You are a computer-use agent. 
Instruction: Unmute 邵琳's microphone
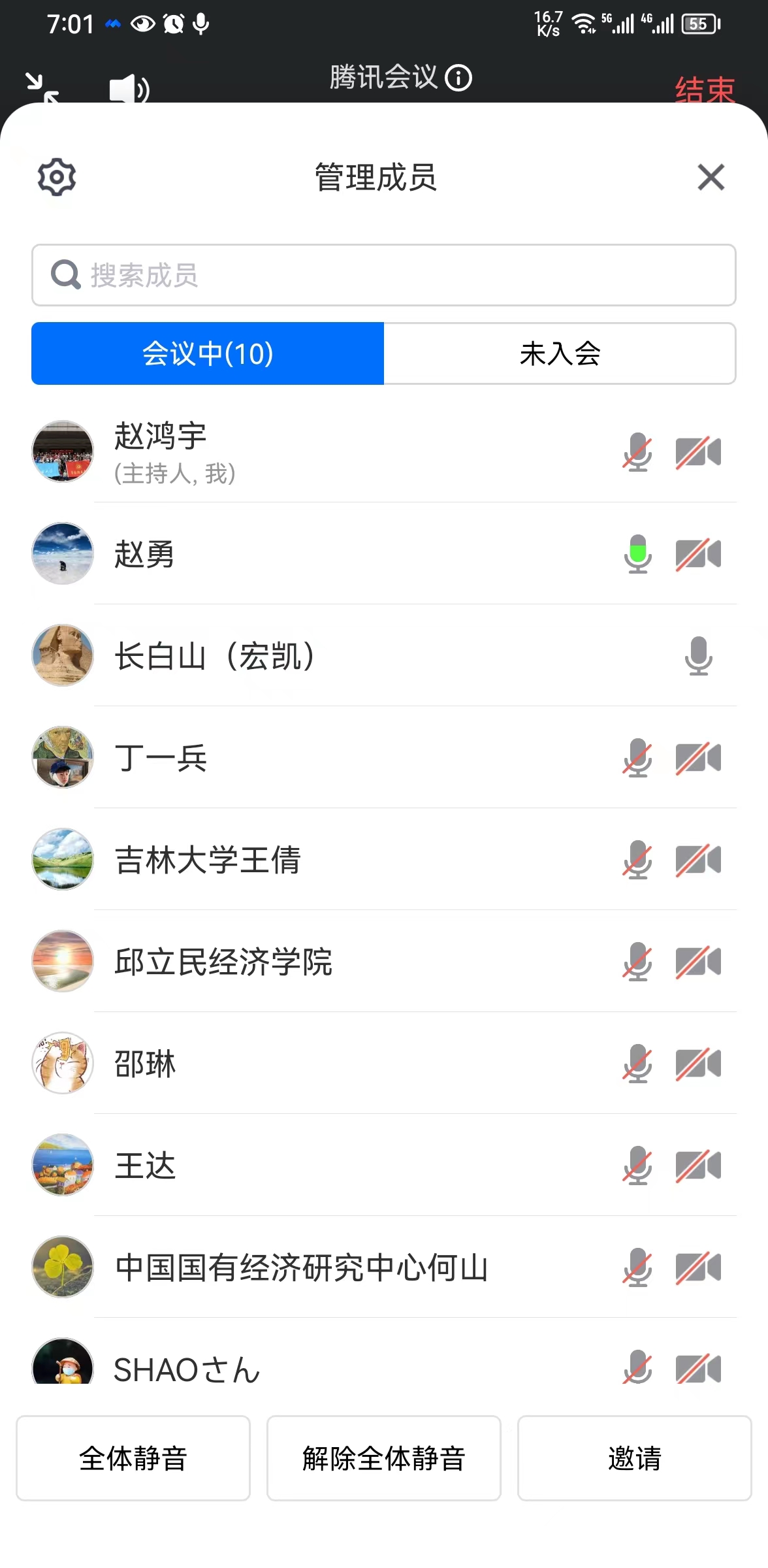point(637,1064)
